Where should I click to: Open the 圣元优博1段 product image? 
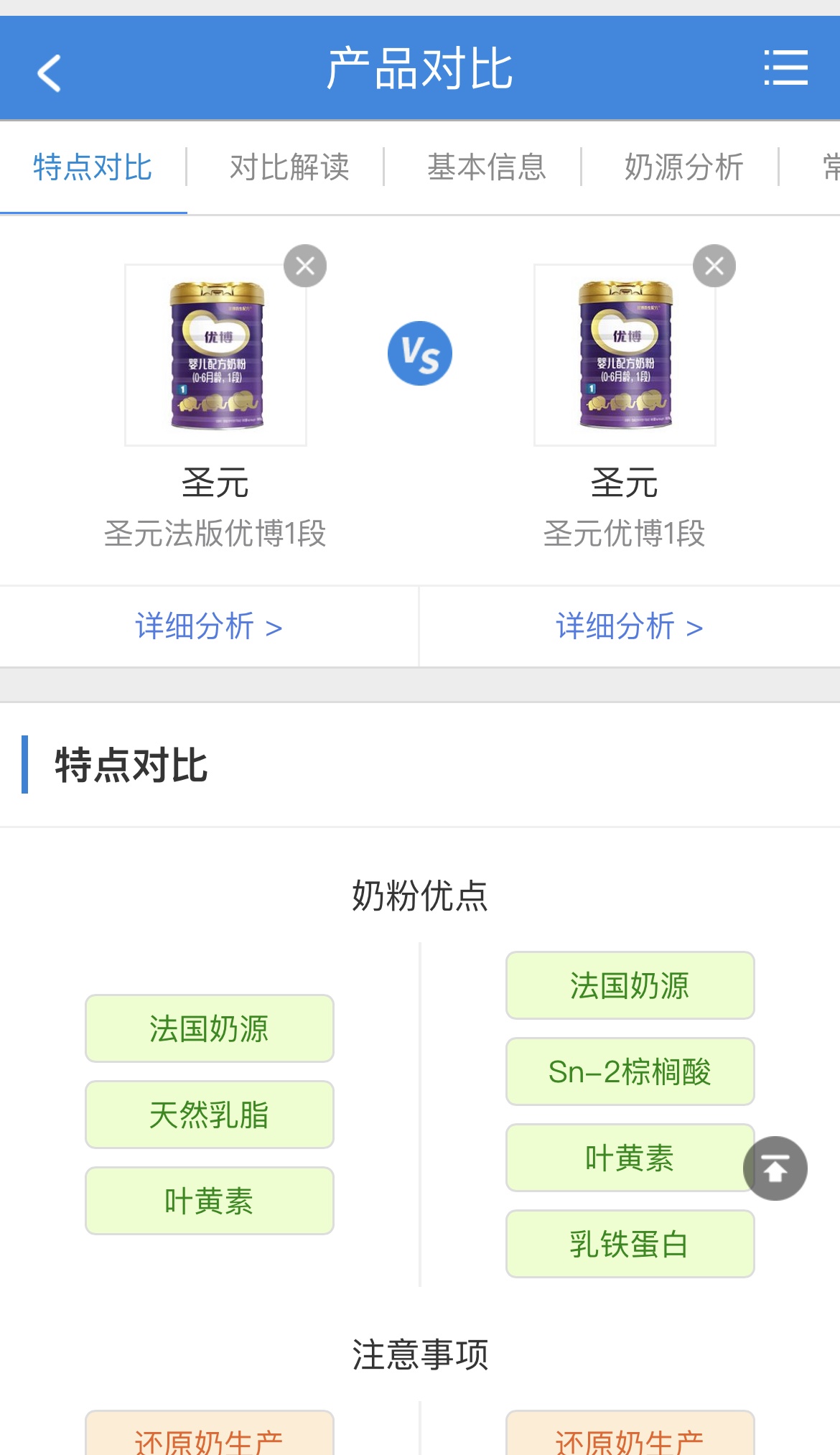625,355
